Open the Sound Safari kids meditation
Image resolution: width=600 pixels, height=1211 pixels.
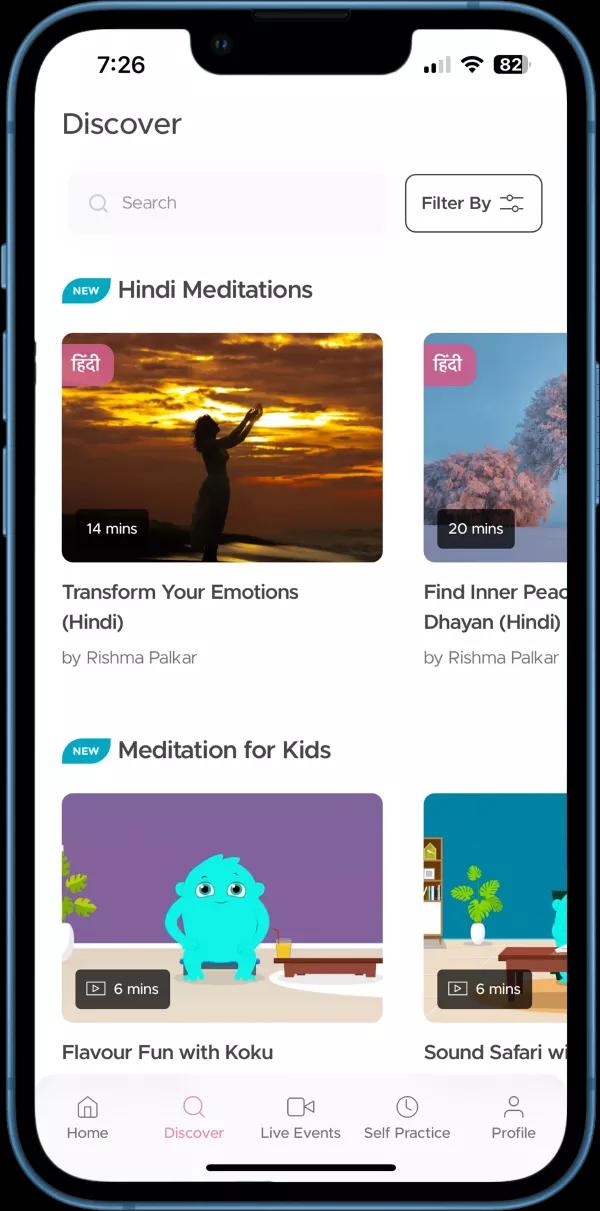[x=495, y=907]
